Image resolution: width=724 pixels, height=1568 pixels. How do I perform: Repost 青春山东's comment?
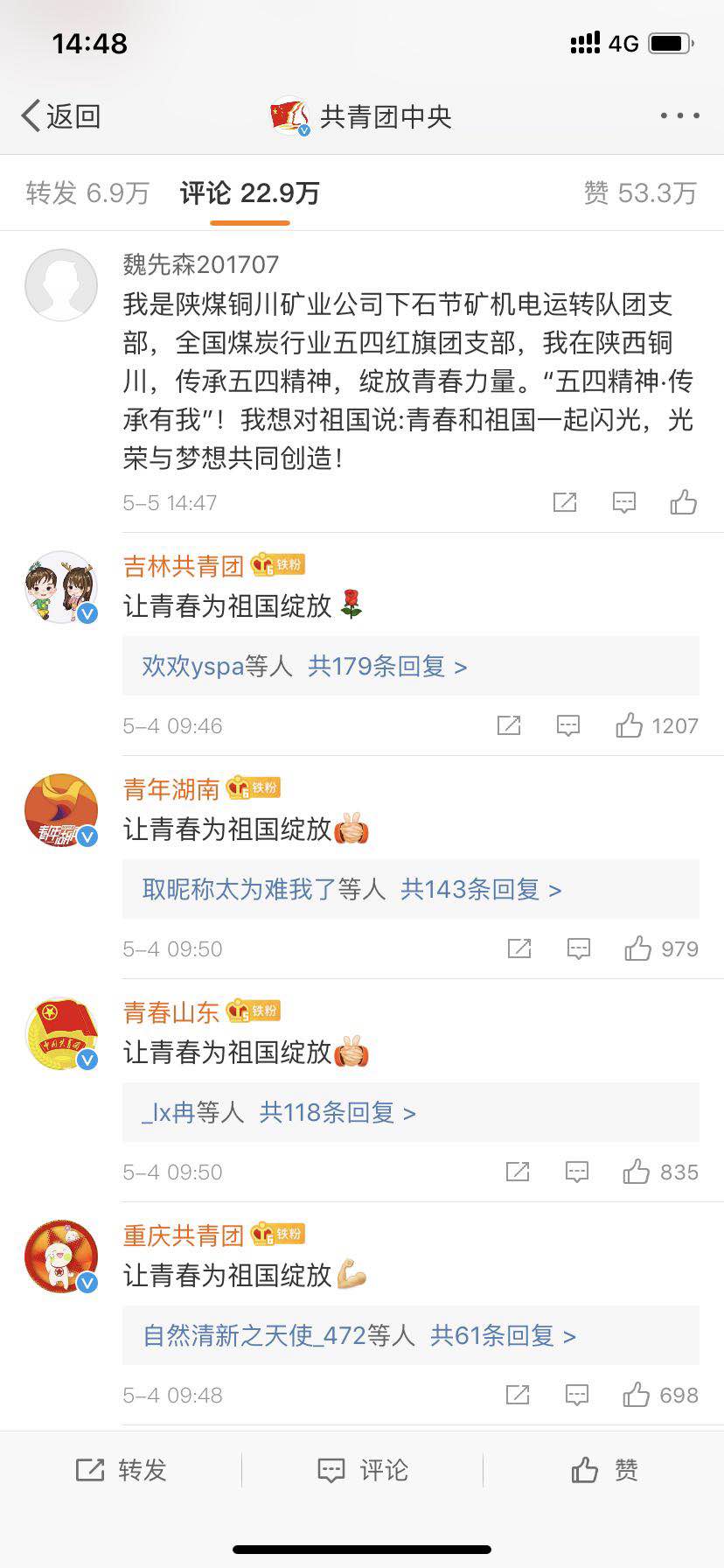pyautogui.click(x=518, y=1172)
